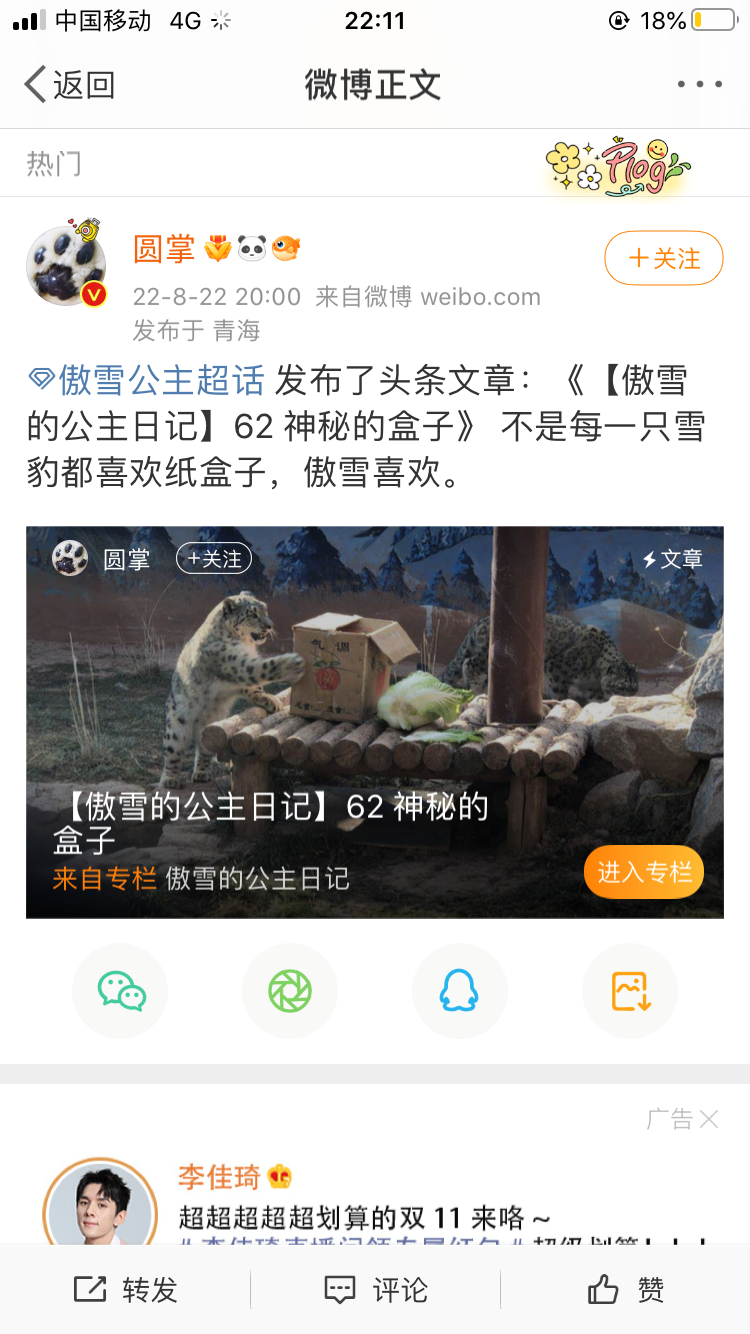Share the post to WeChat
The image size is (750, 1334).
coord(121,991)
